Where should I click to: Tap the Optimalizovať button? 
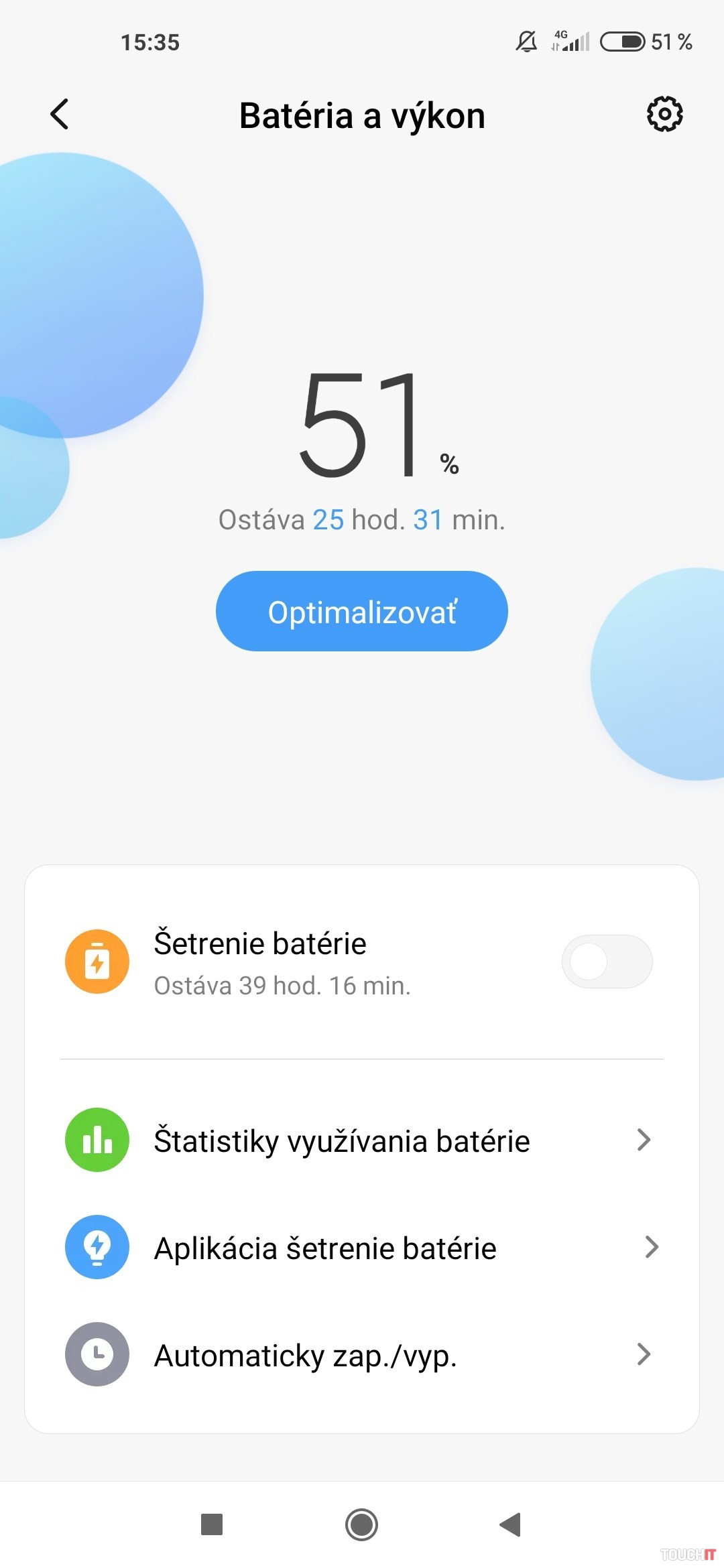(362, 611)
